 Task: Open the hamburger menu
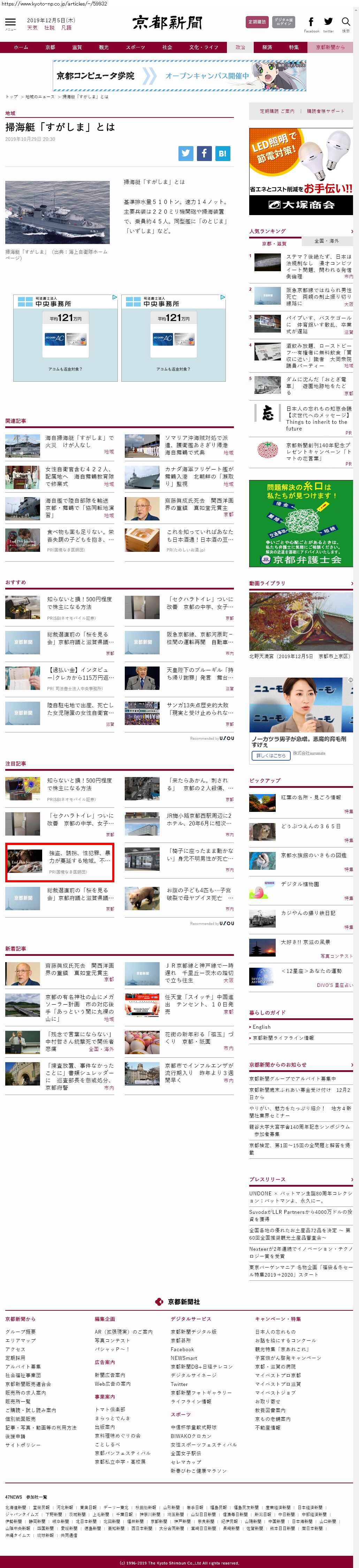10,23
